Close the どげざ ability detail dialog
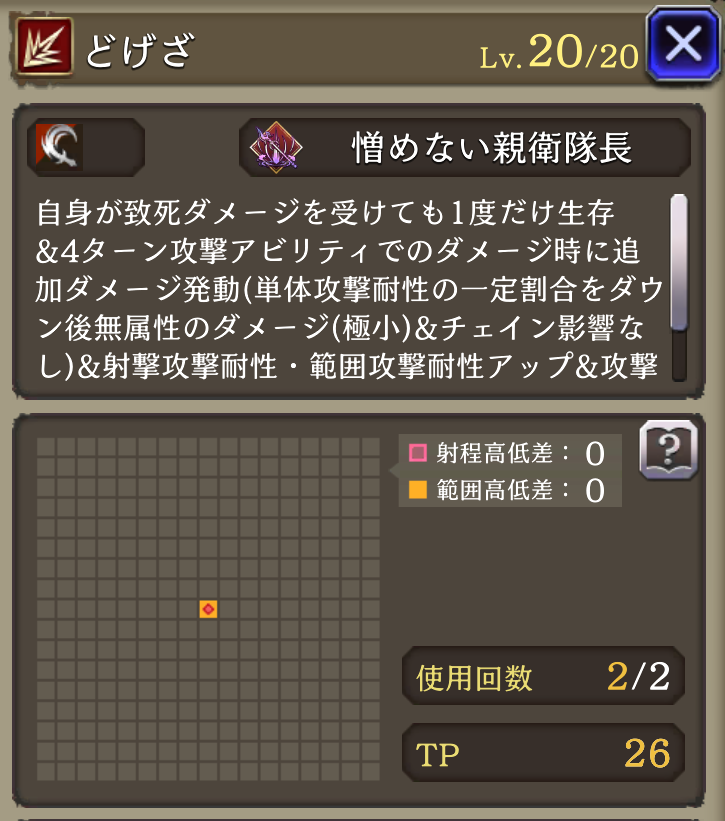This screenshot has width=725, height=821. click(686, 45)
